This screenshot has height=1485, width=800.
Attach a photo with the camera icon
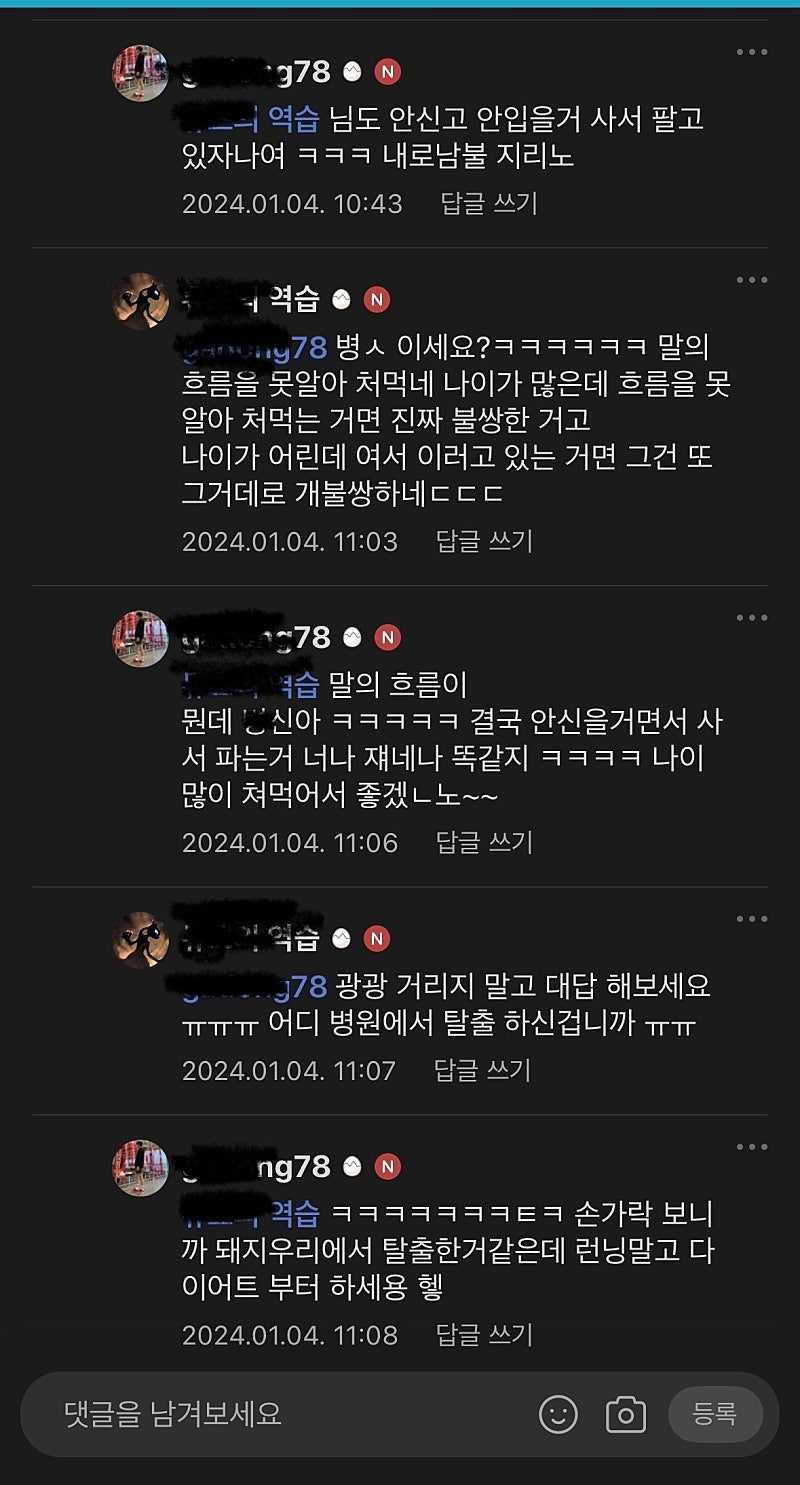626,1414
